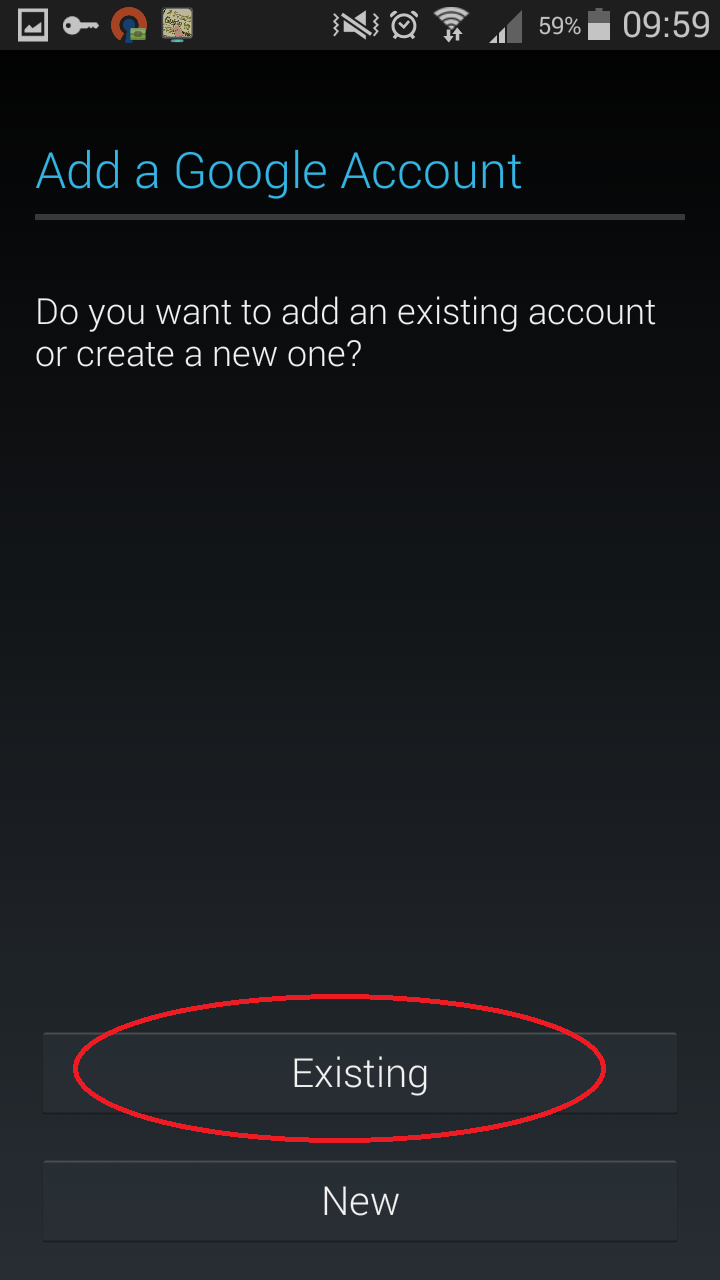Open the OpenVPN notification icon
Viewport: 720px width, 1280px height.
pyautogui.click(x=127, y=24)
